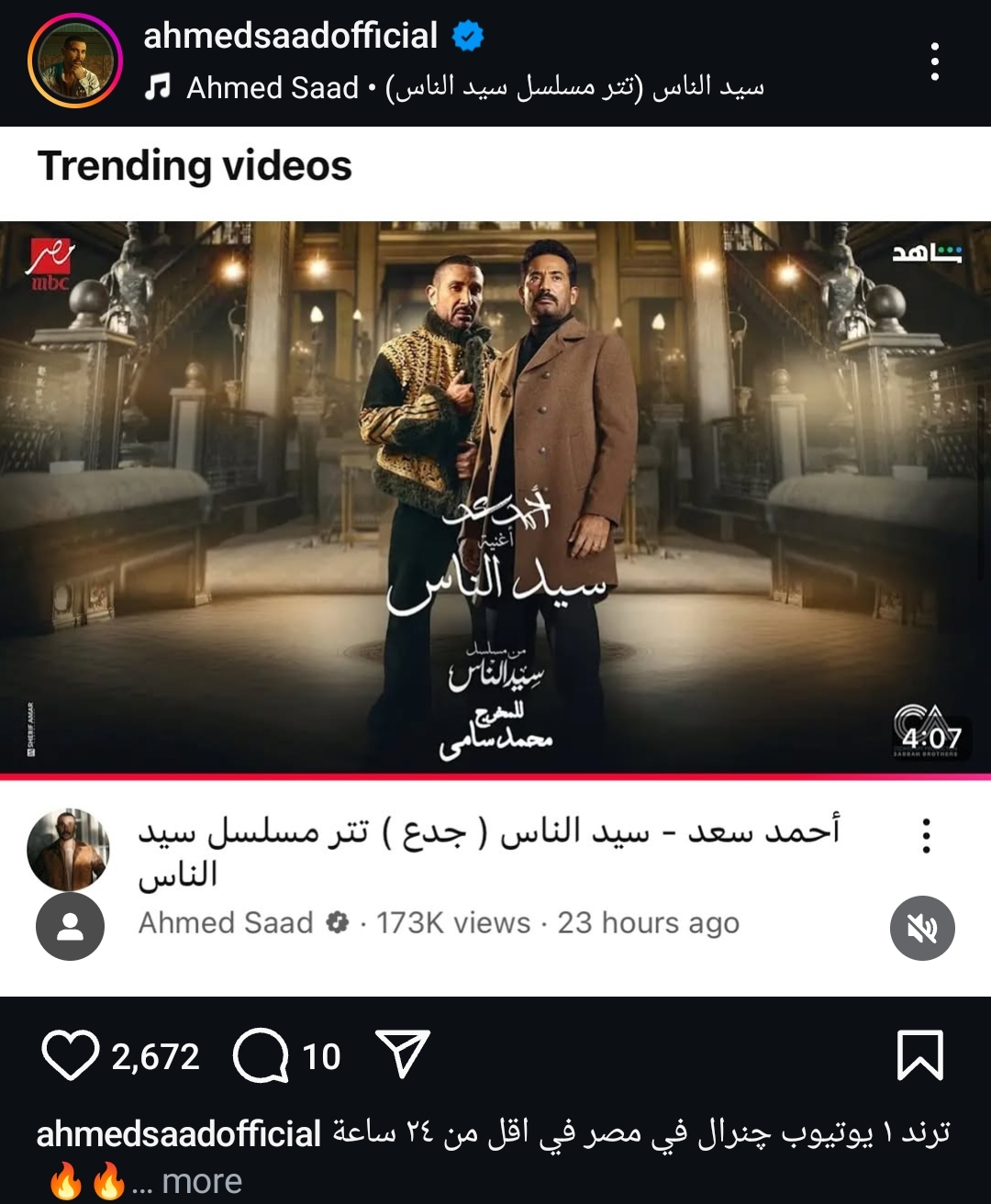Save this post with the bookmark icon
The height and width of the screenshot is (1204, 991).
919,1055
